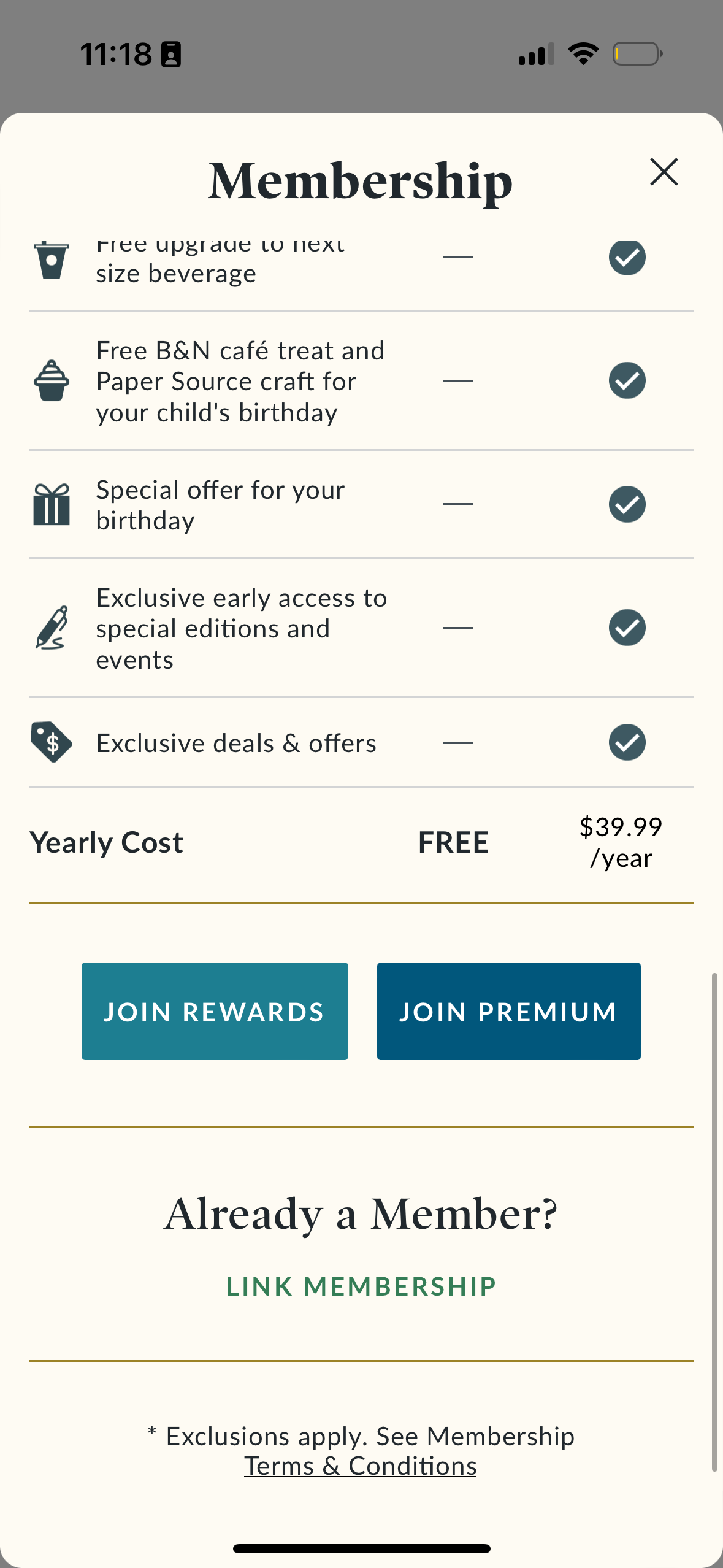Click the checkmark next to exclusive deals
The image size is (723, 1568).
pyautogui.click(x=627, y=742)
